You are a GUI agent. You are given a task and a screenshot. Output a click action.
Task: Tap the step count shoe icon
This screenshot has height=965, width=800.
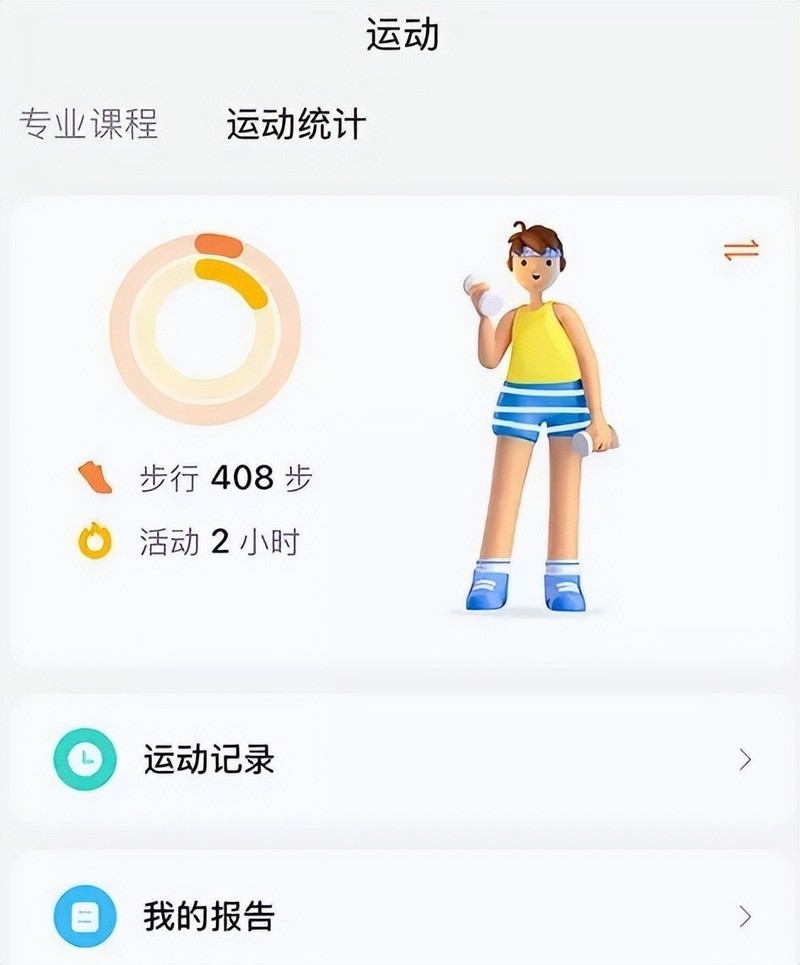95,477
